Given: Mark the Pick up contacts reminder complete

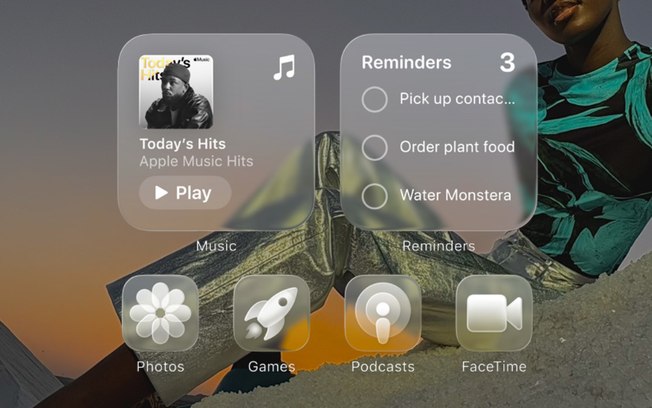Looking at the screenshot, I should (374, 99).
